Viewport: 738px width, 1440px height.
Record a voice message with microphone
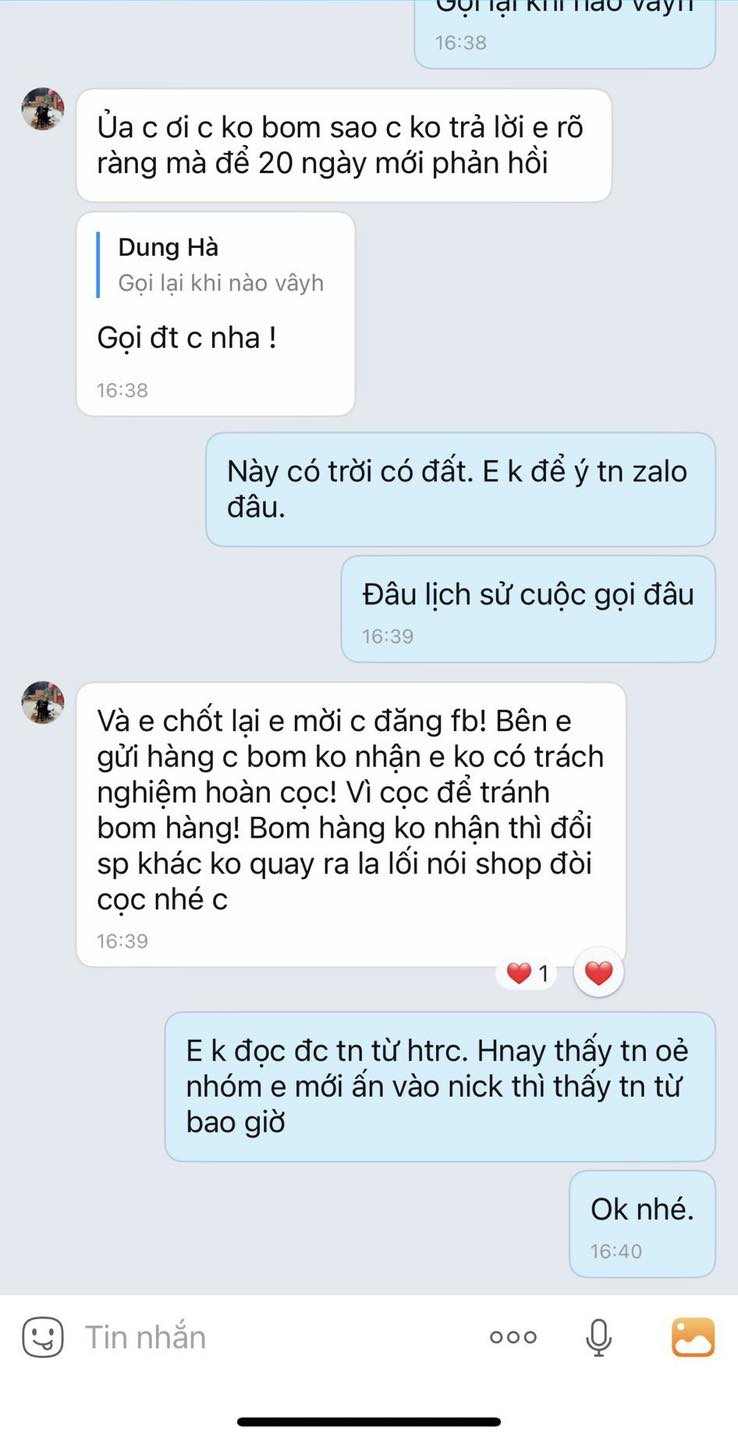(x=598, y=1337)
